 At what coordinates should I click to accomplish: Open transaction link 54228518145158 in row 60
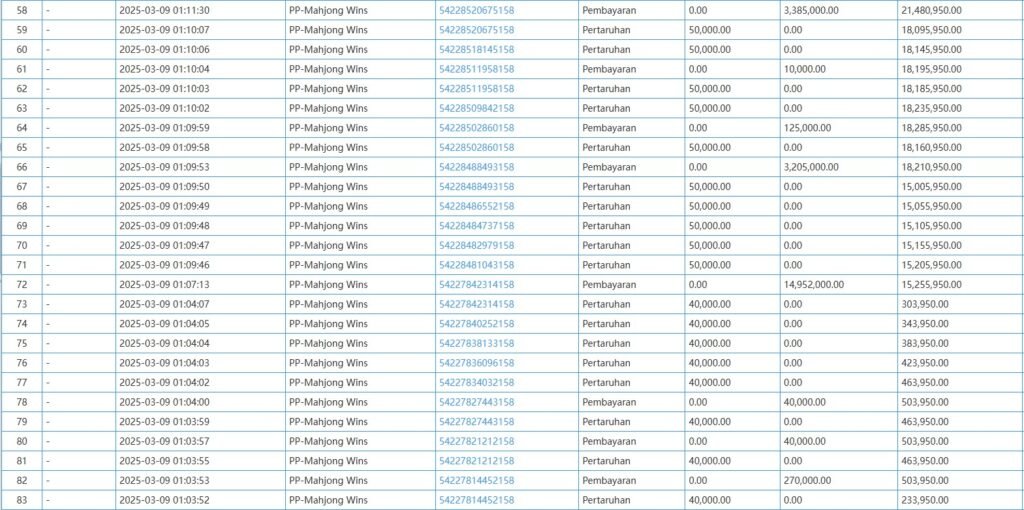click(476, 49)
